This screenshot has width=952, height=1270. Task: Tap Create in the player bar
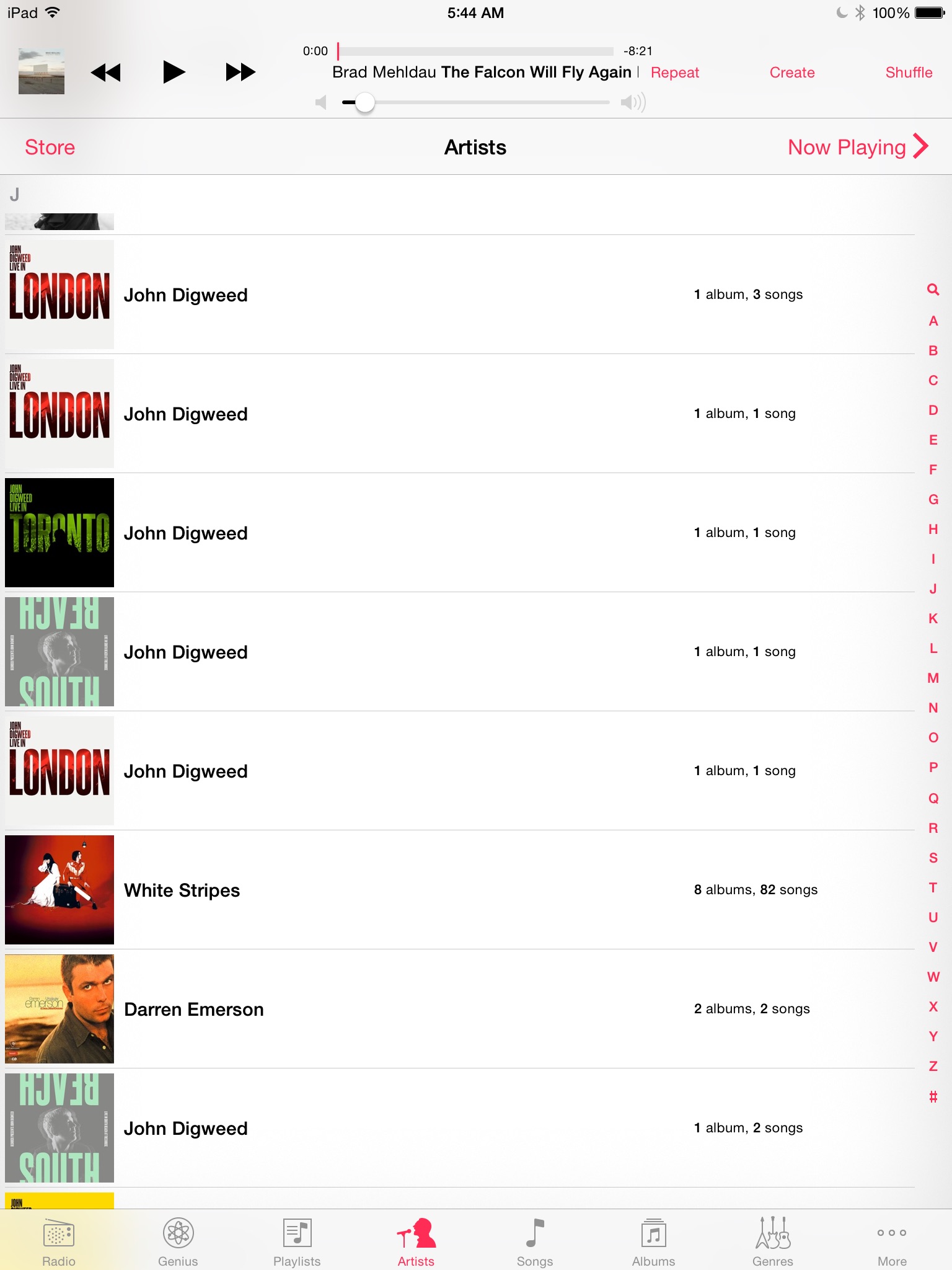point(791,73)
